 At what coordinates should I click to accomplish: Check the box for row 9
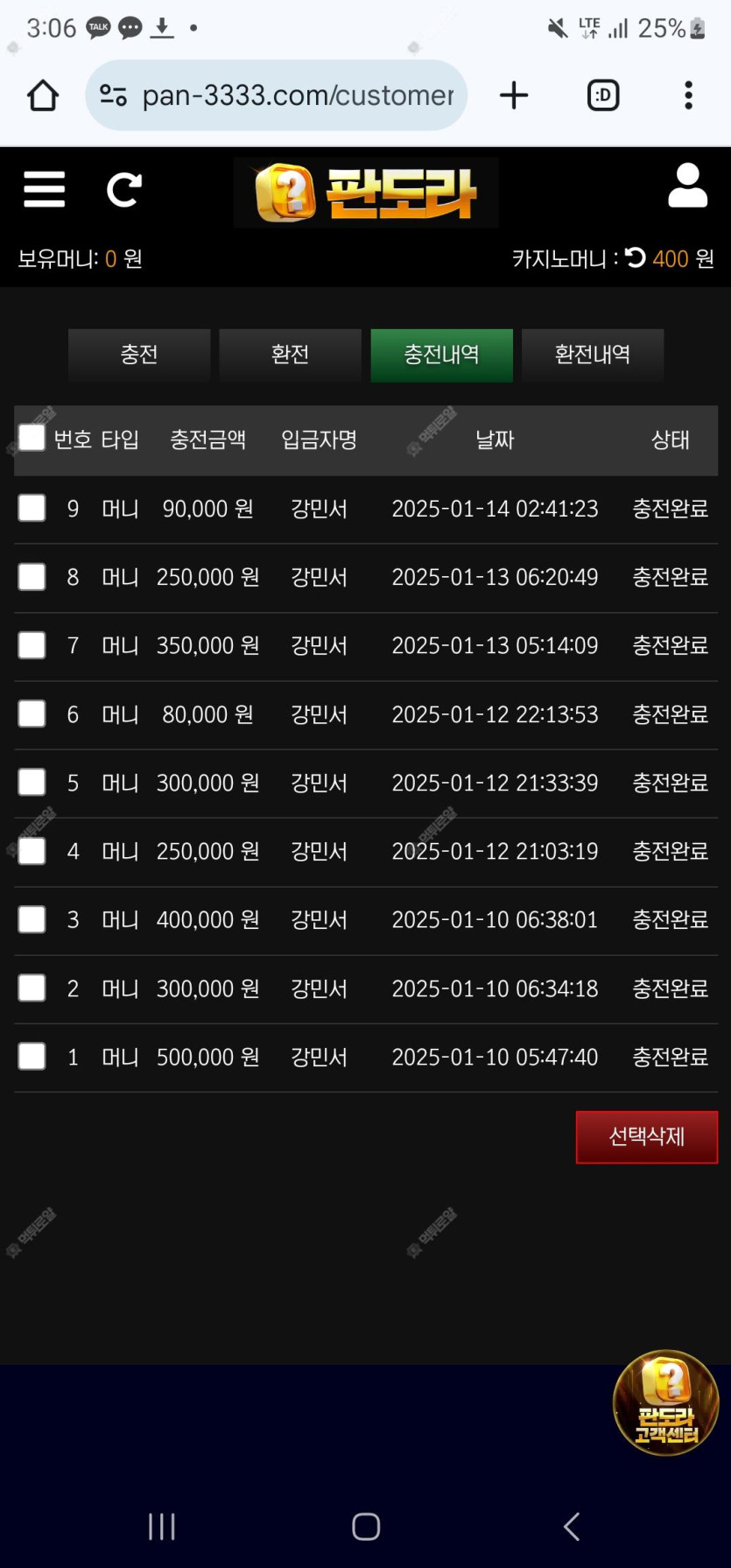click(x=32, y=508)
